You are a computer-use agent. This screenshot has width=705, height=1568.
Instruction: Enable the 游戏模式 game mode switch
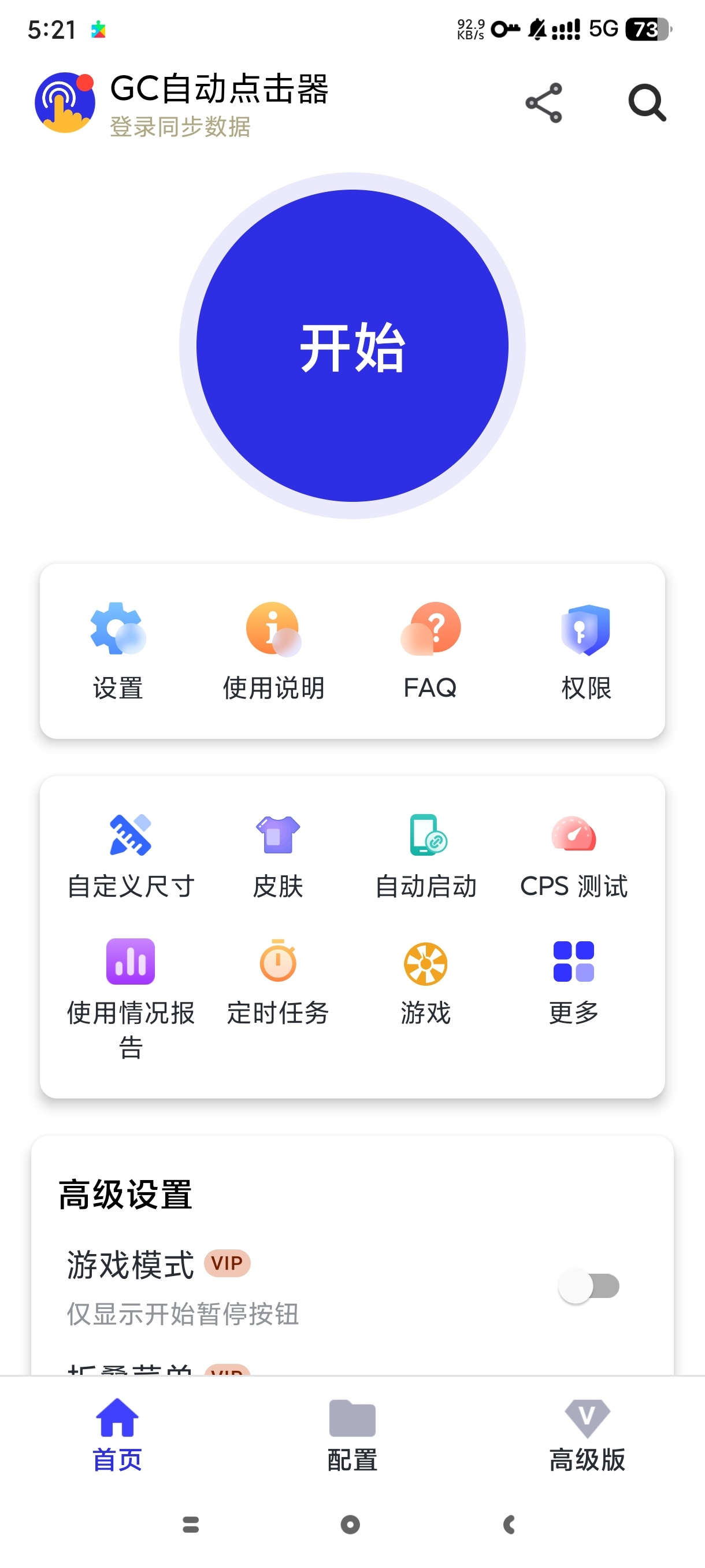(x=588, y=1286)
